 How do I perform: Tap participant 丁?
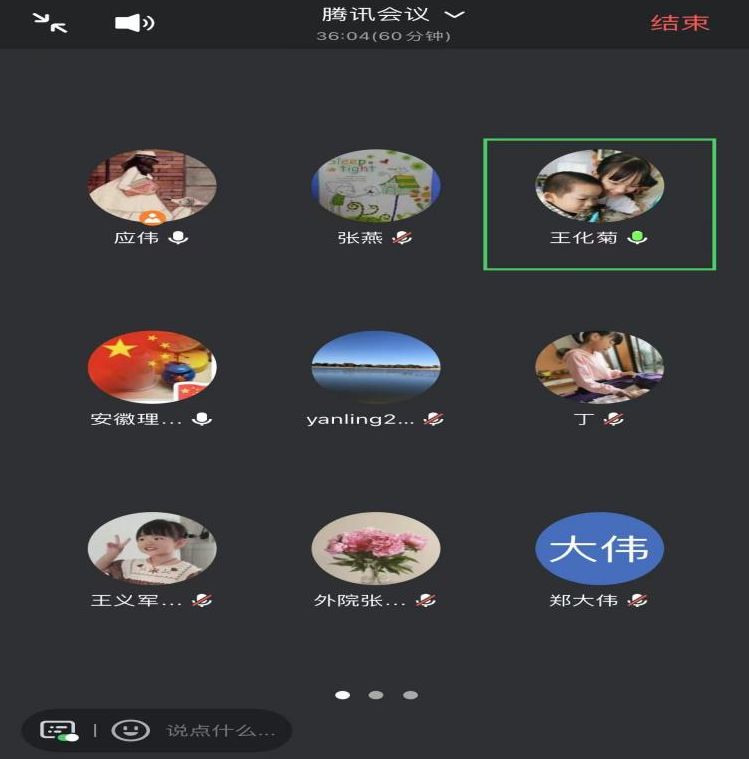tap(599, 368)
